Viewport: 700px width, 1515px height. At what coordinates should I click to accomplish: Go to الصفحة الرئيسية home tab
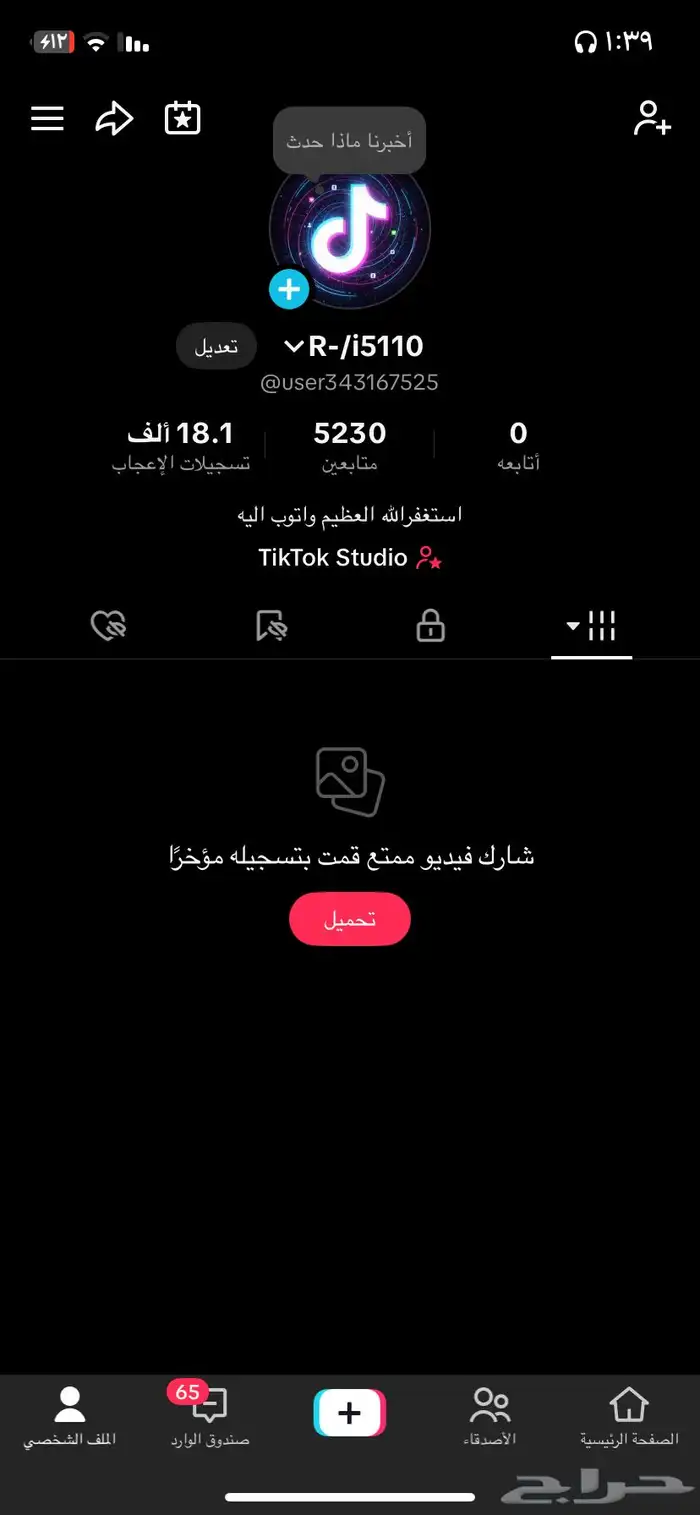629,1415
